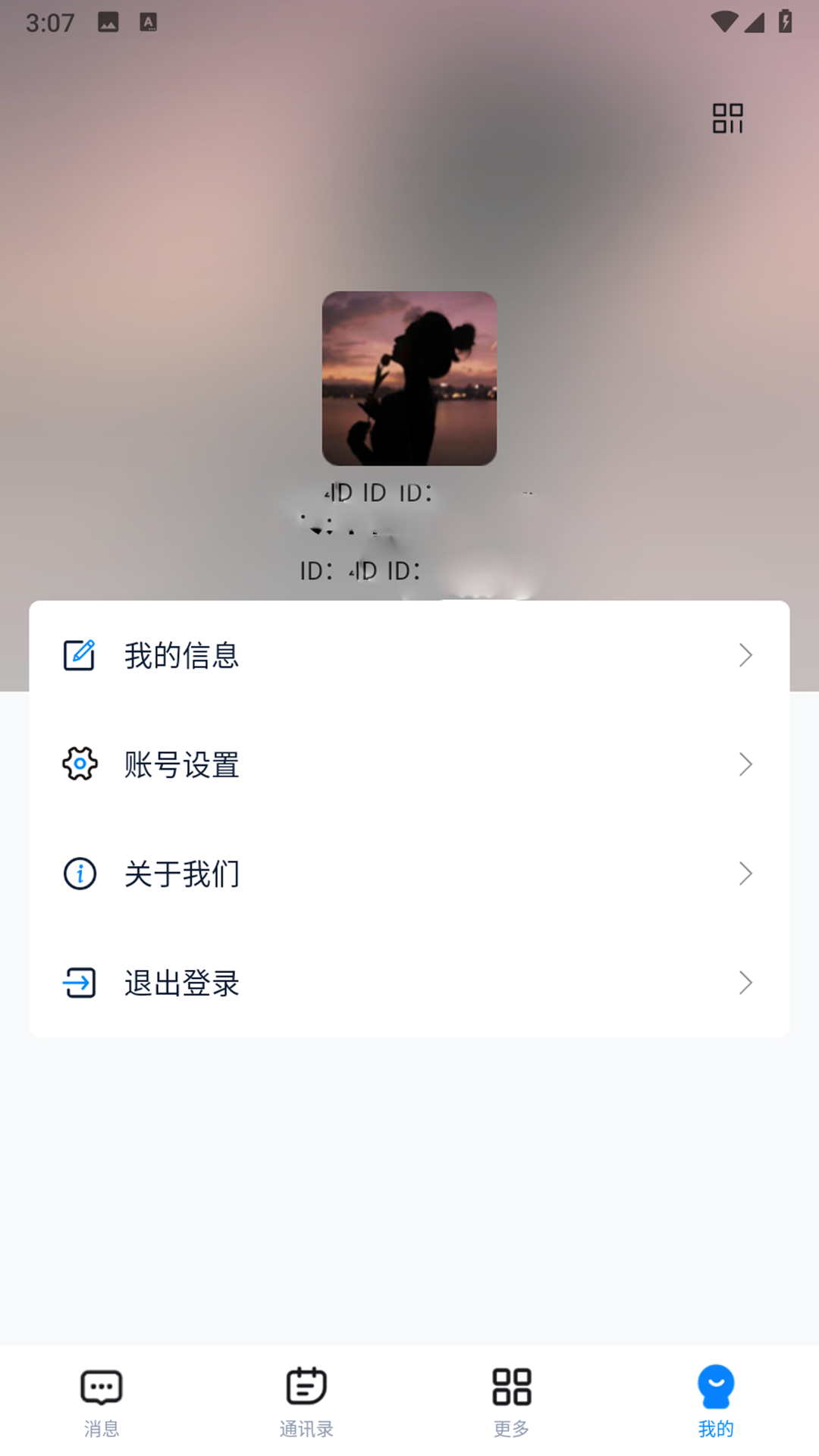Click the blue 我的 profile icon

(715, 1385)
